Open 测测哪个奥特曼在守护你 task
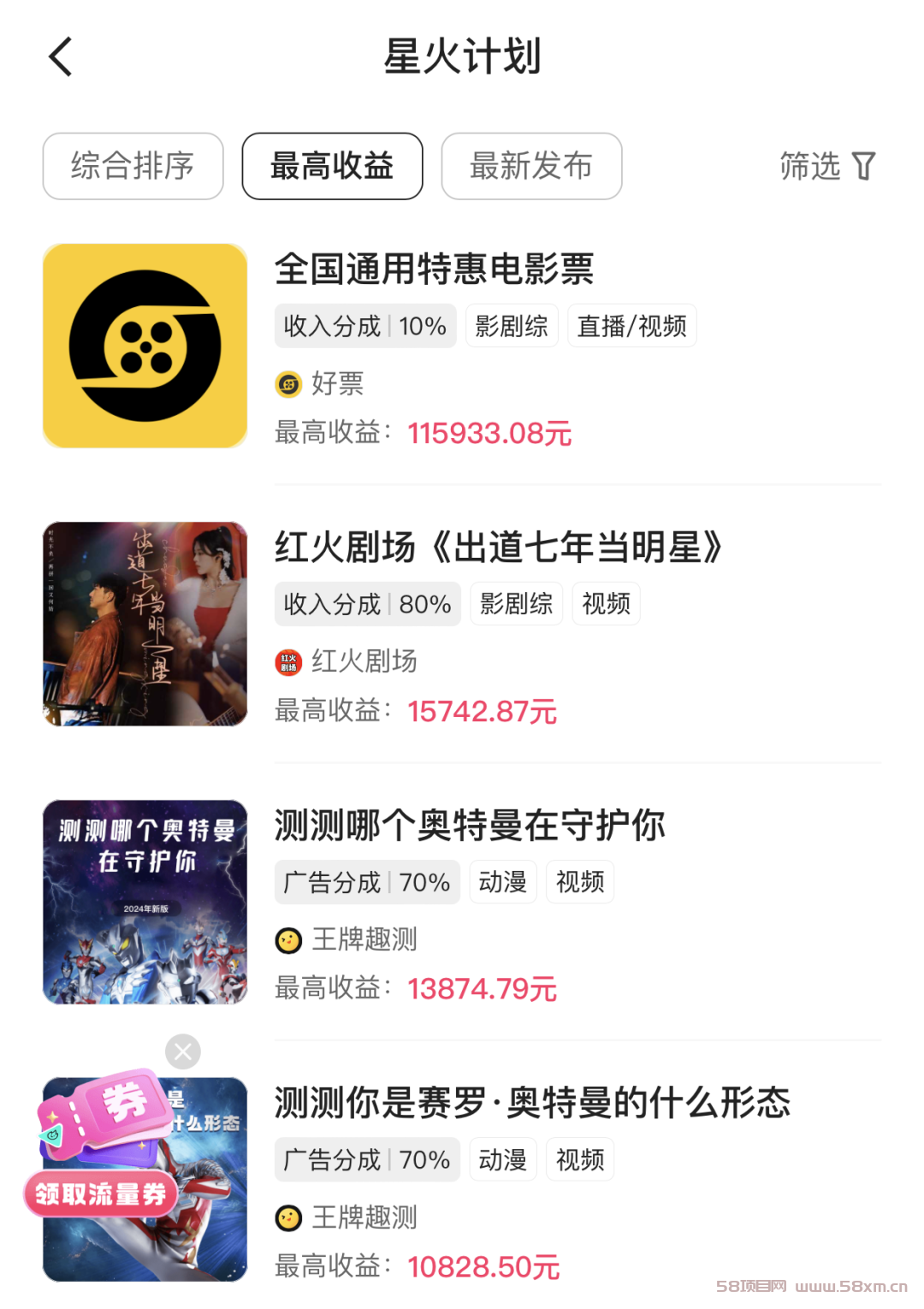Viewport: 924px width, 1309px height. pos(470,826)
